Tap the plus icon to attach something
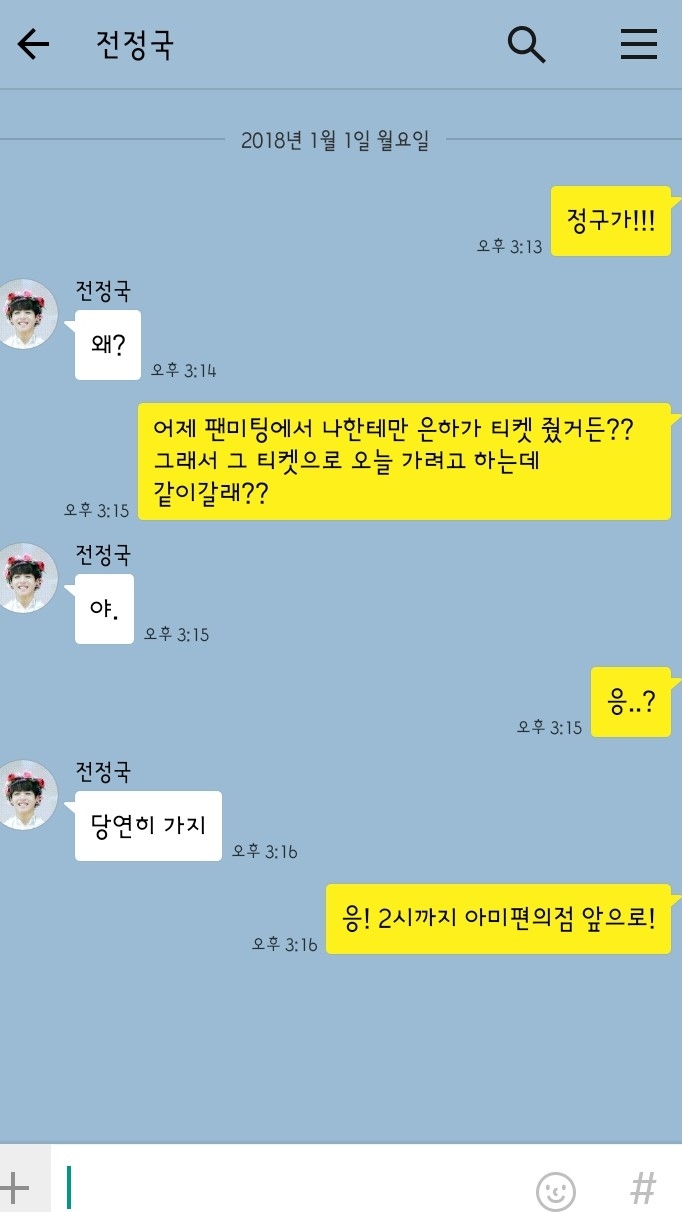 coord(14,1188)
